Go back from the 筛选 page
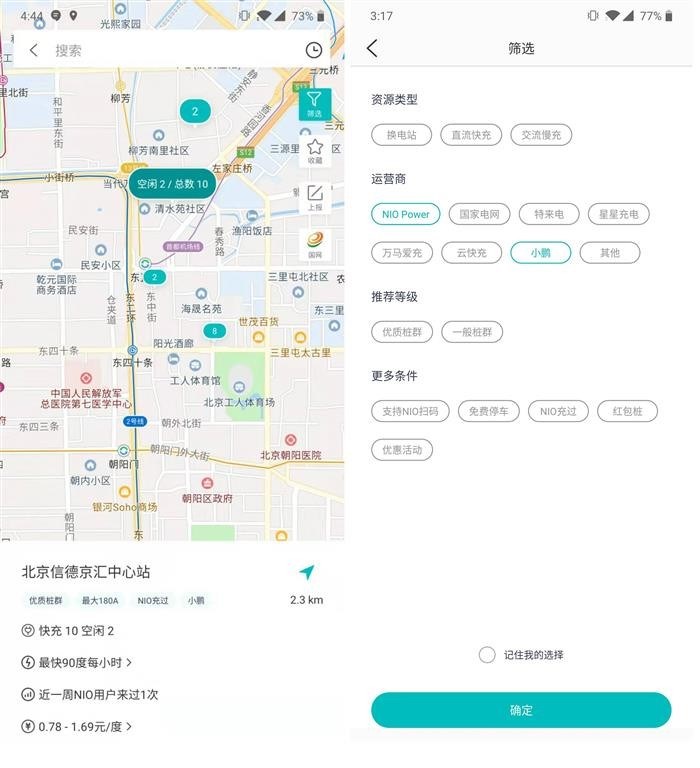The height and width of the screenshot is (768, 700). tap(372, 48)
